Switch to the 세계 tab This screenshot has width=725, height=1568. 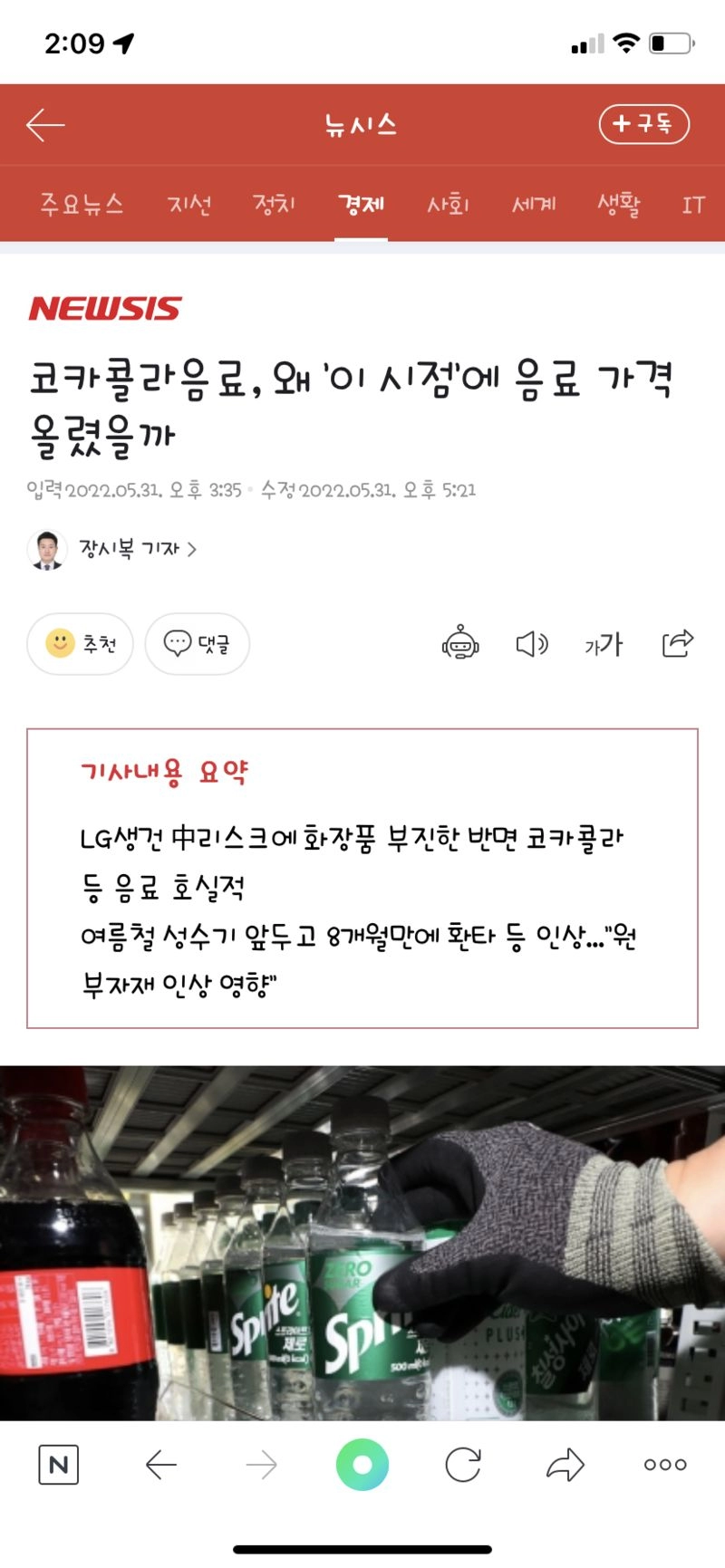(x=534, y=205)
